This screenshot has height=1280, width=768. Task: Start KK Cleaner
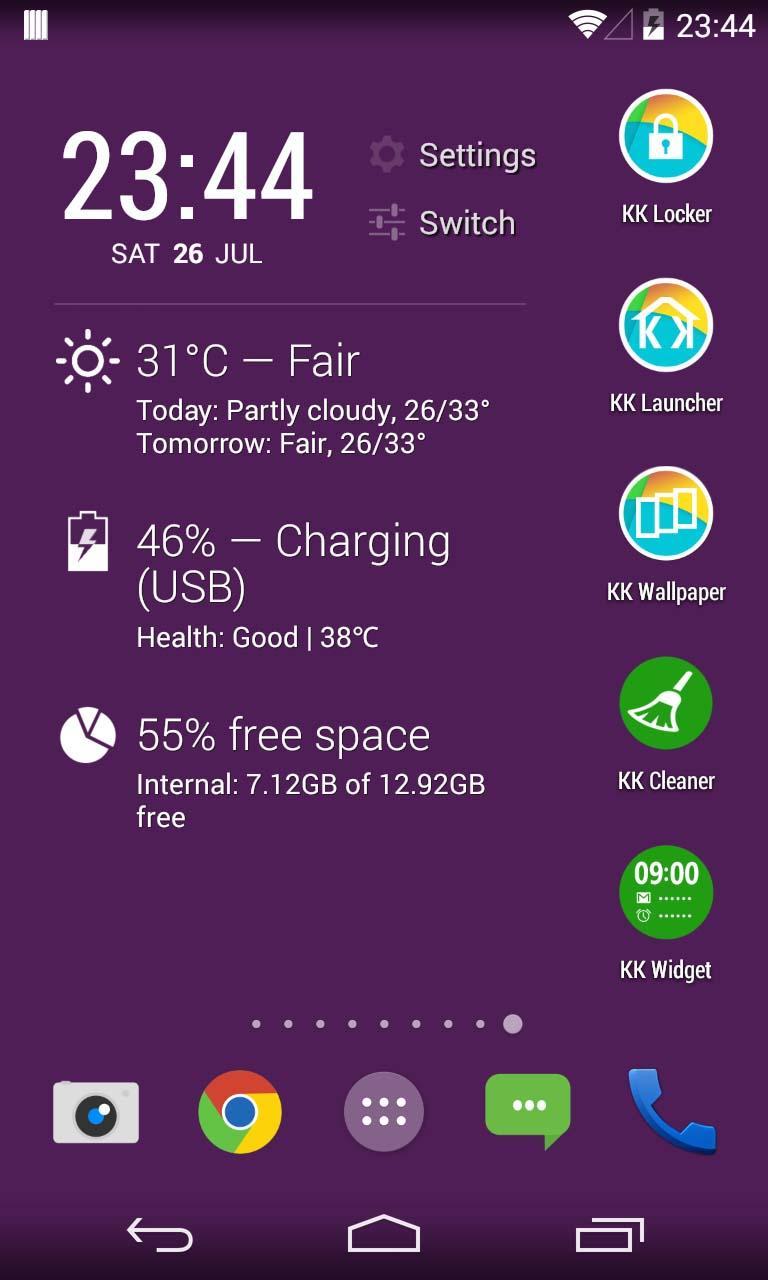[665, 702]
